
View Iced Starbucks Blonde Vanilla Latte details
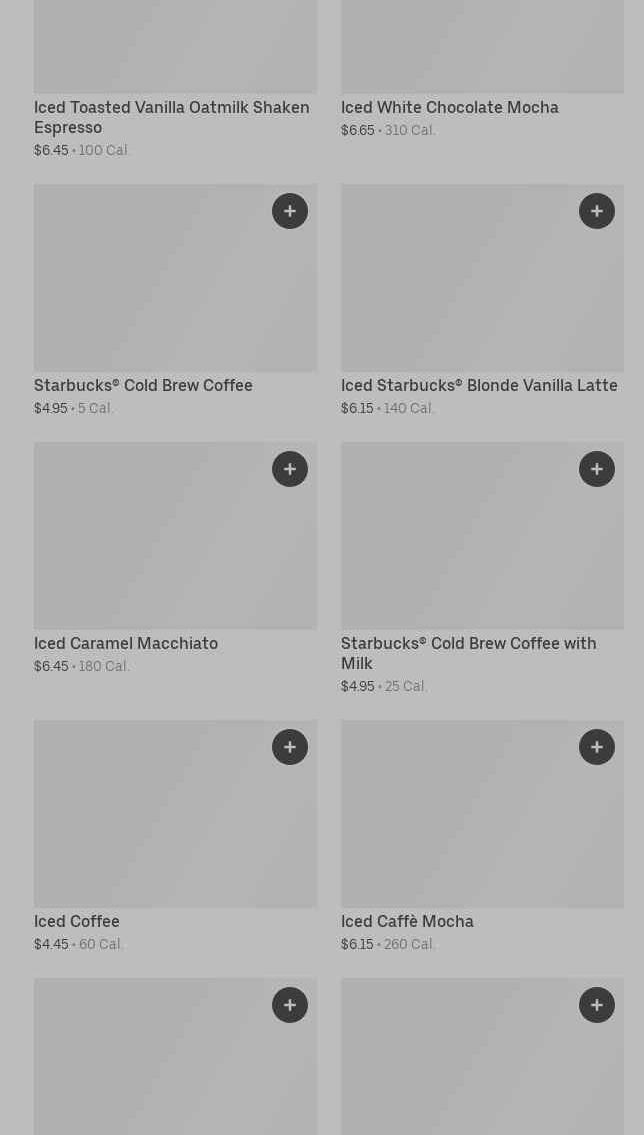479,385
